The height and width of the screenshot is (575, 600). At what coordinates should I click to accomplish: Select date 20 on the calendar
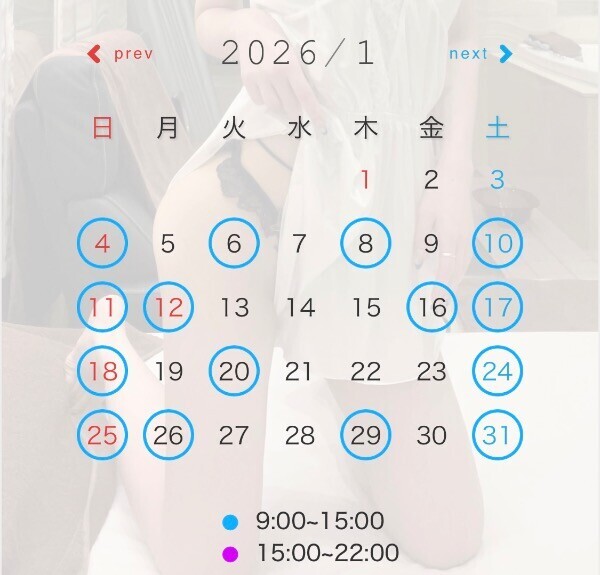(234, 372)
